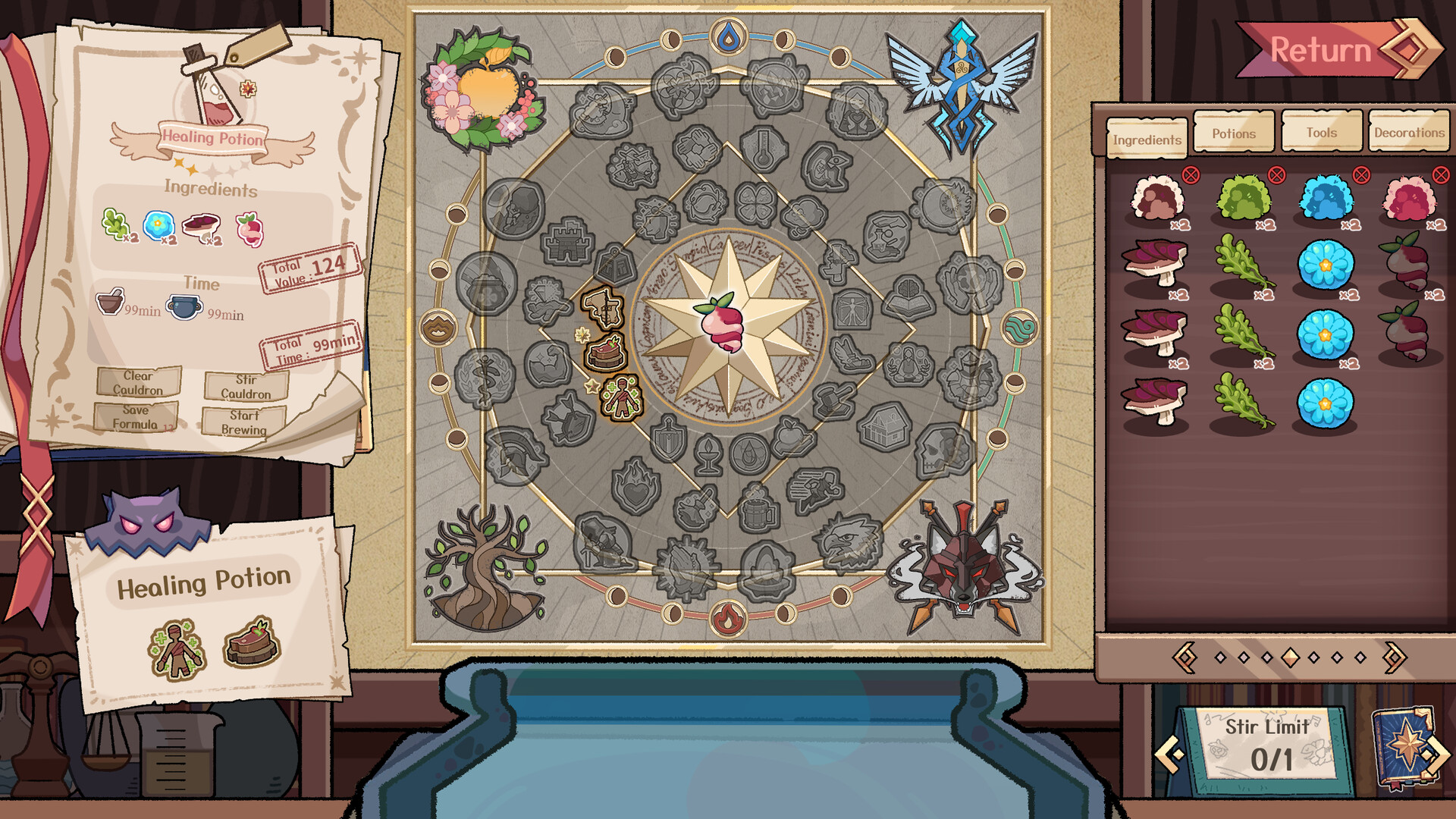The image size is (1456, 819).
Task: Pick the green herb leaf ingredient
Action: (x=1241, y=263)
